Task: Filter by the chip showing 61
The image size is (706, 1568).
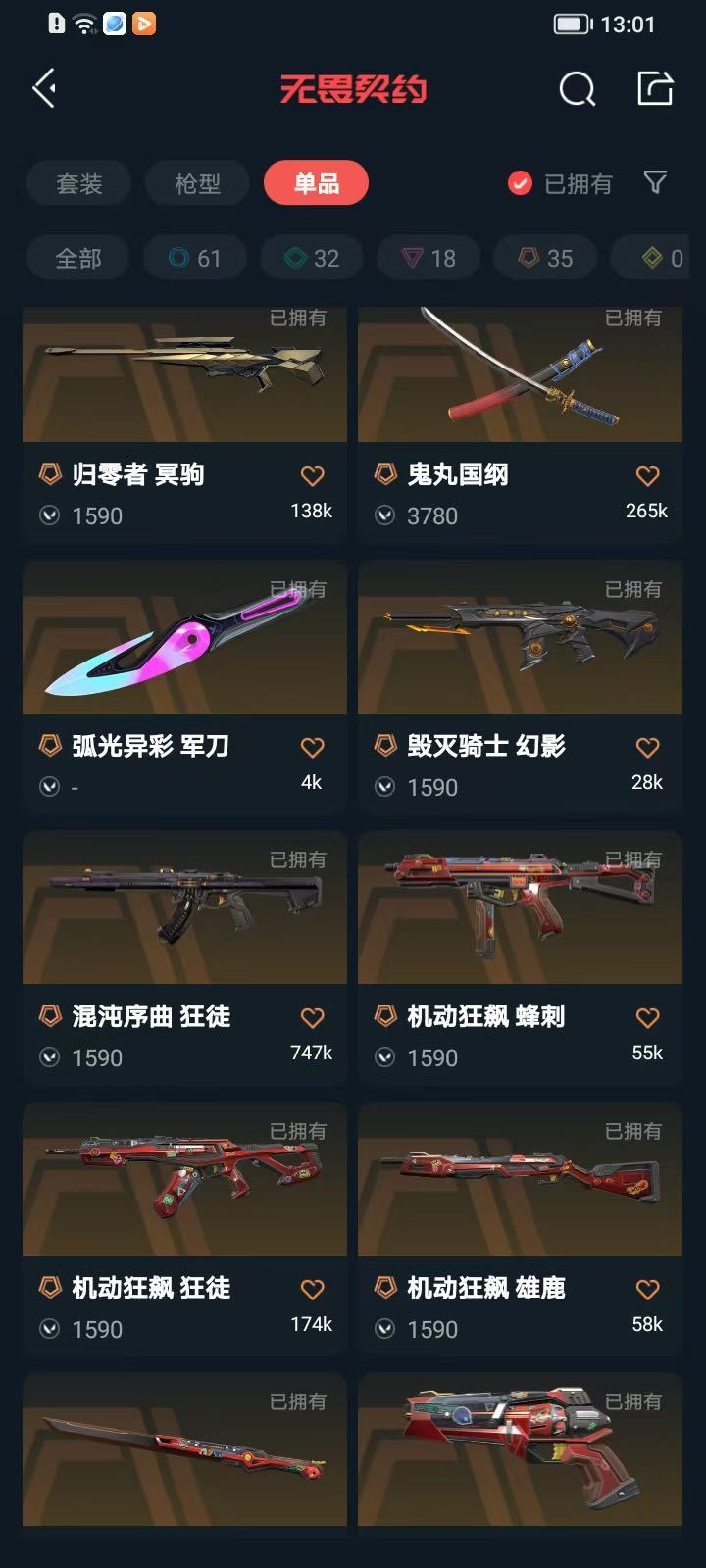Action: tap(195, 258)
